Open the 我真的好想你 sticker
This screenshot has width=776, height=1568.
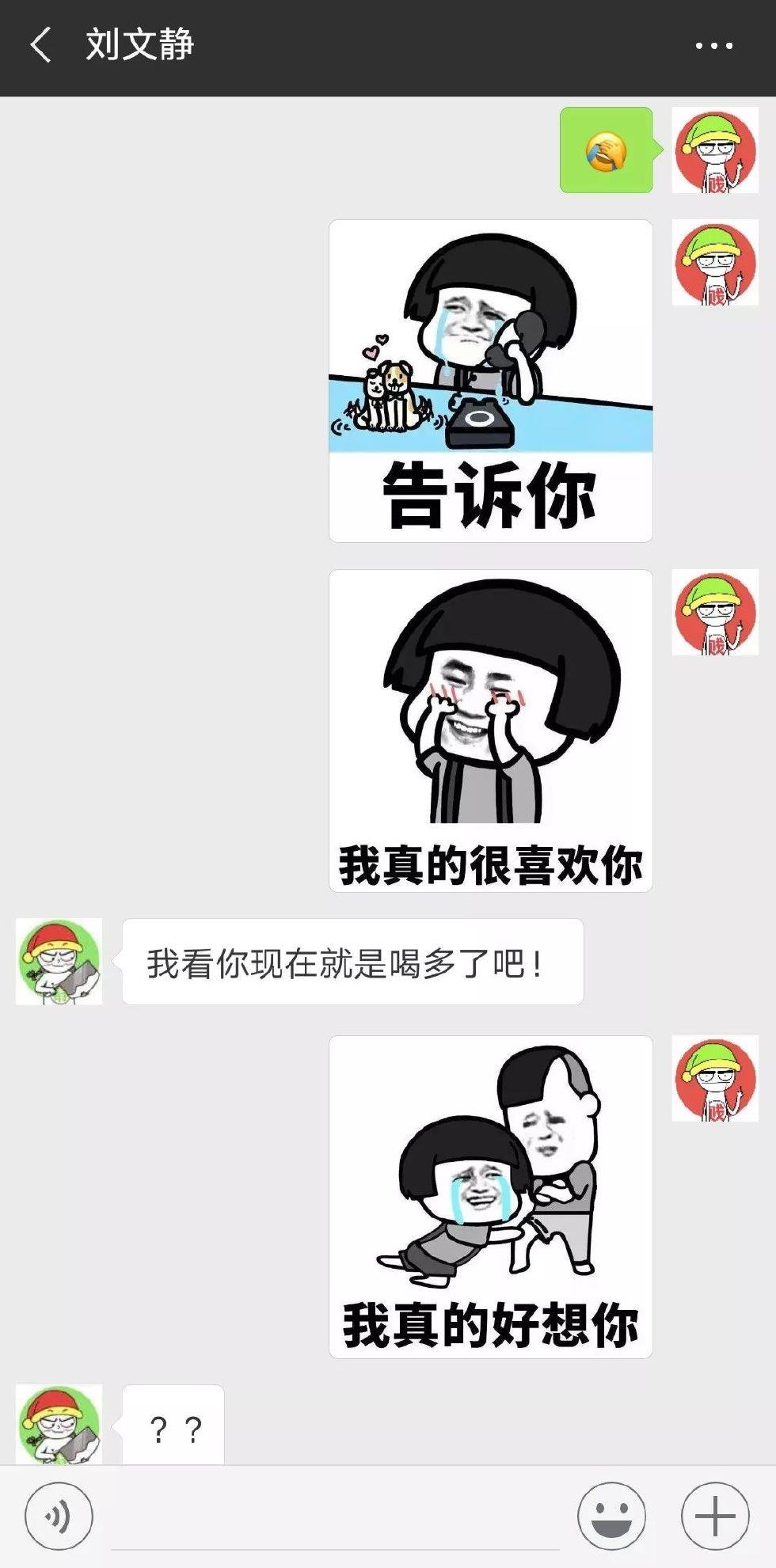click(x=490, y=1197)
